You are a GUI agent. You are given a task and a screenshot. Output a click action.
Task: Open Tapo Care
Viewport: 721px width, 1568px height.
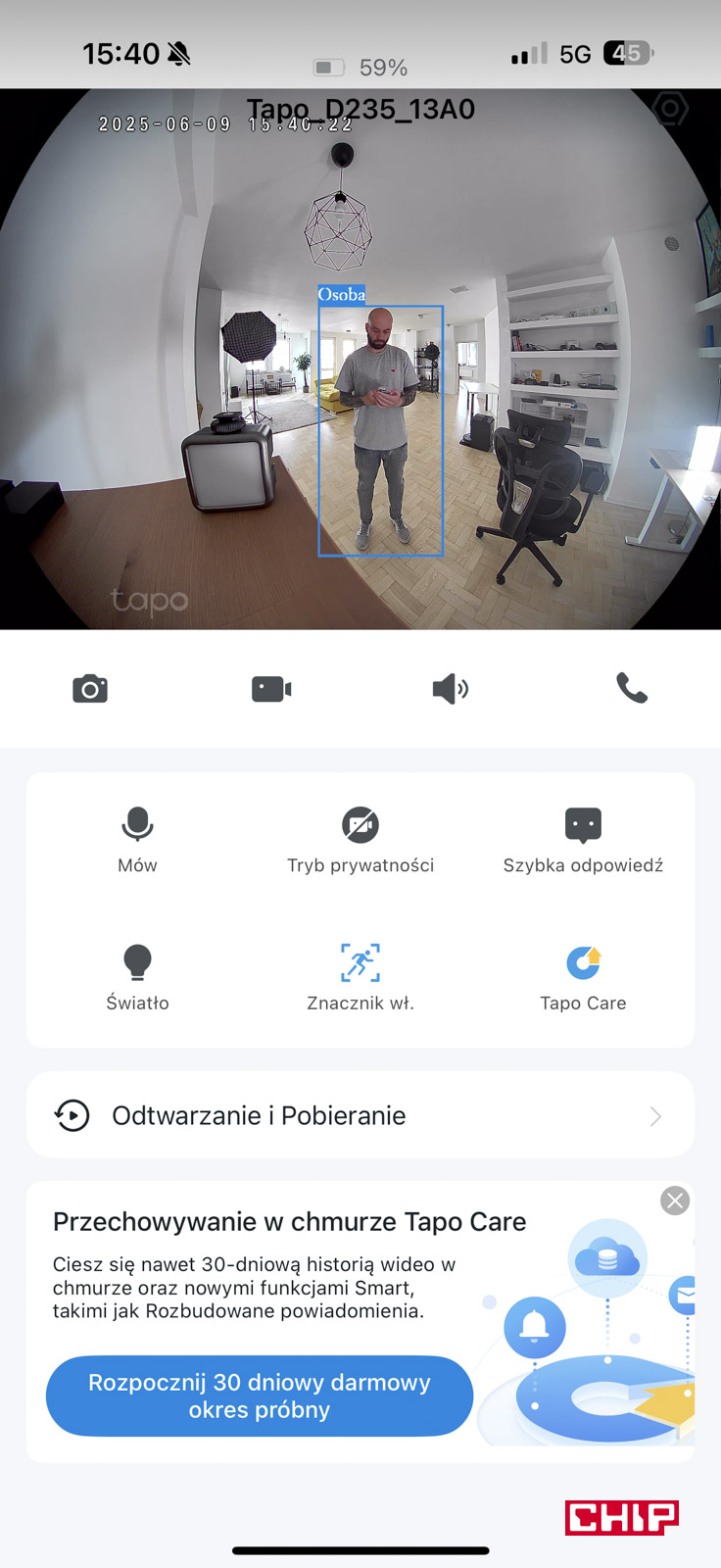(x=583, y=976)
